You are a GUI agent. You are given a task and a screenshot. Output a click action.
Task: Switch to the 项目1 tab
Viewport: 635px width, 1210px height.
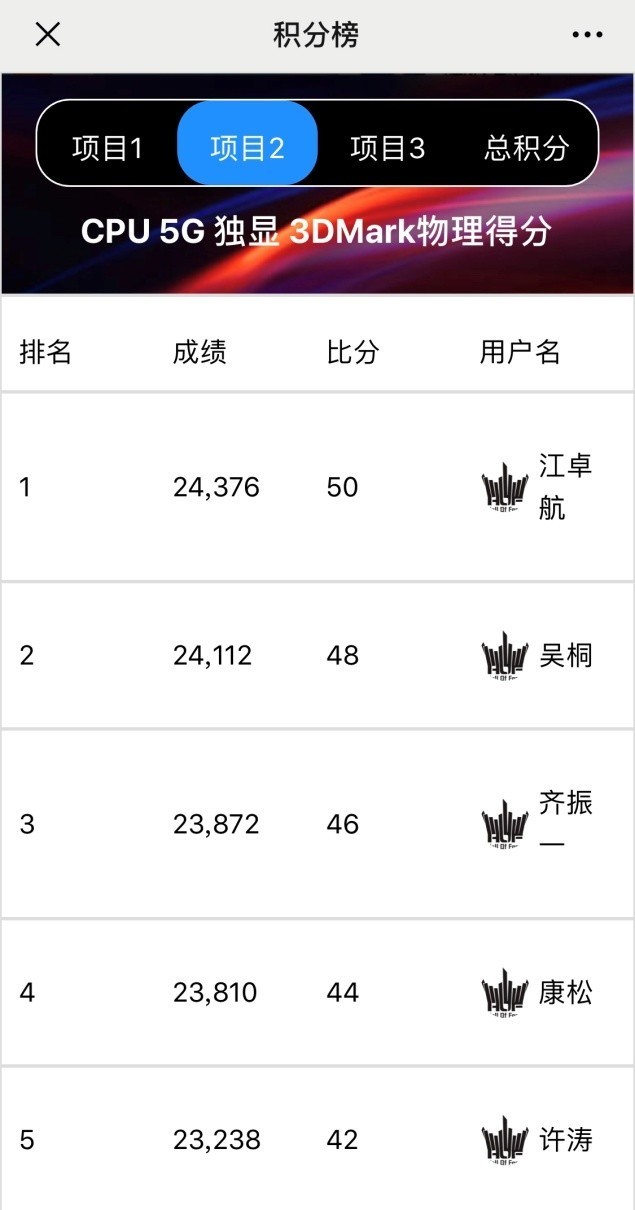pyautogui.click(x=107, y=148)
